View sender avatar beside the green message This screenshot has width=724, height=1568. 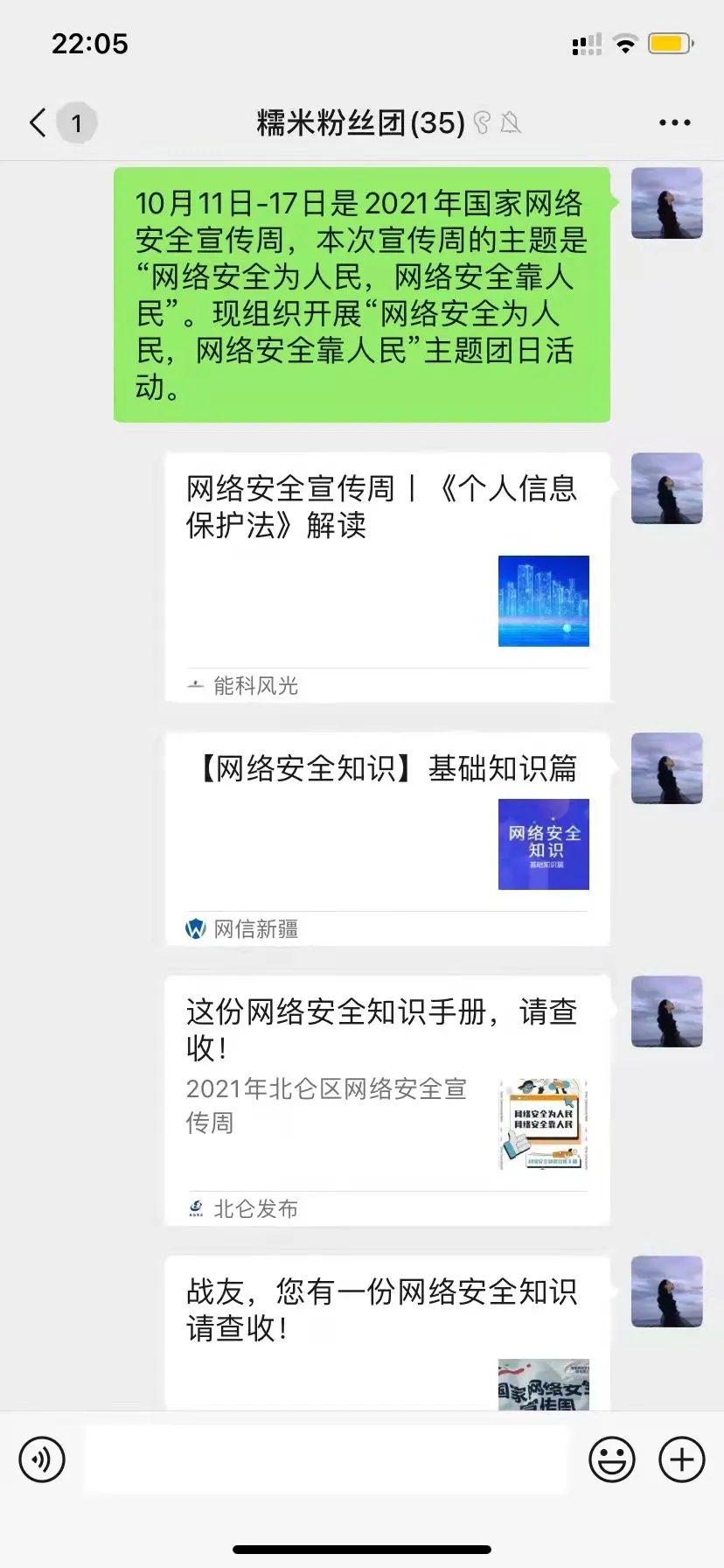(667, 203)
